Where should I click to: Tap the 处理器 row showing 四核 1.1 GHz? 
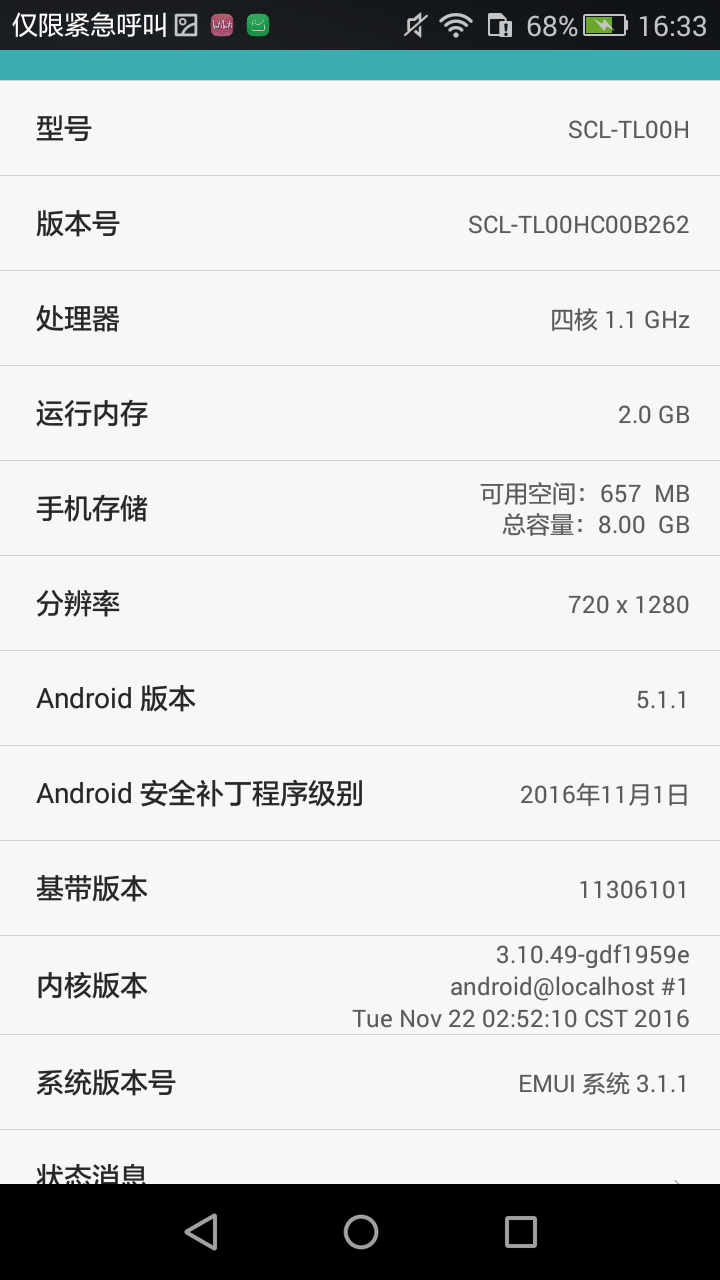[360, 318]
